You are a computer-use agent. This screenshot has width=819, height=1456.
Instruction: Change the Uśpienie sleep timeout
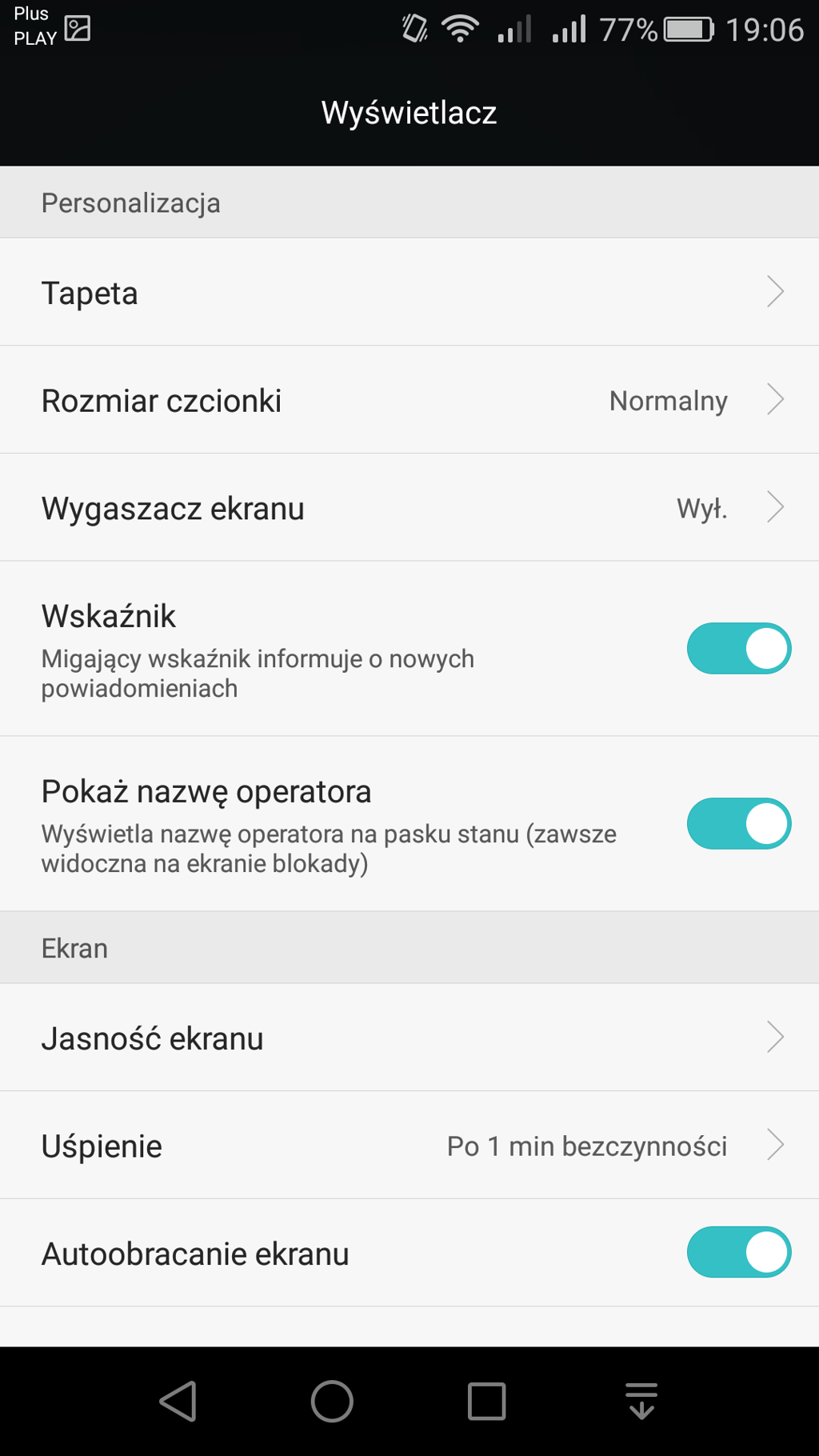coord(409,1146)
